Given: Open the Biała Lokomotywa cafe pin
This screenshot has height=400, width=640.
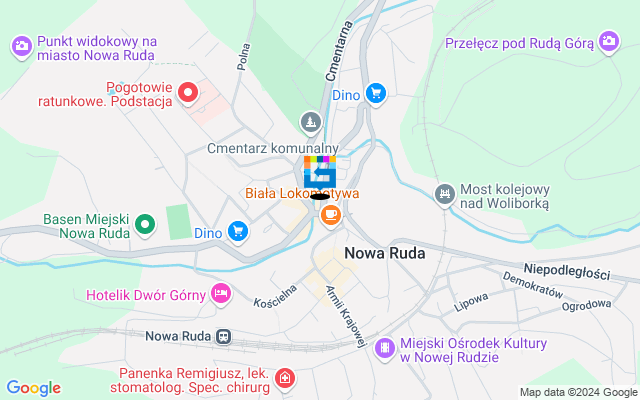Looking at the screenshot, I should pos(330,213).
